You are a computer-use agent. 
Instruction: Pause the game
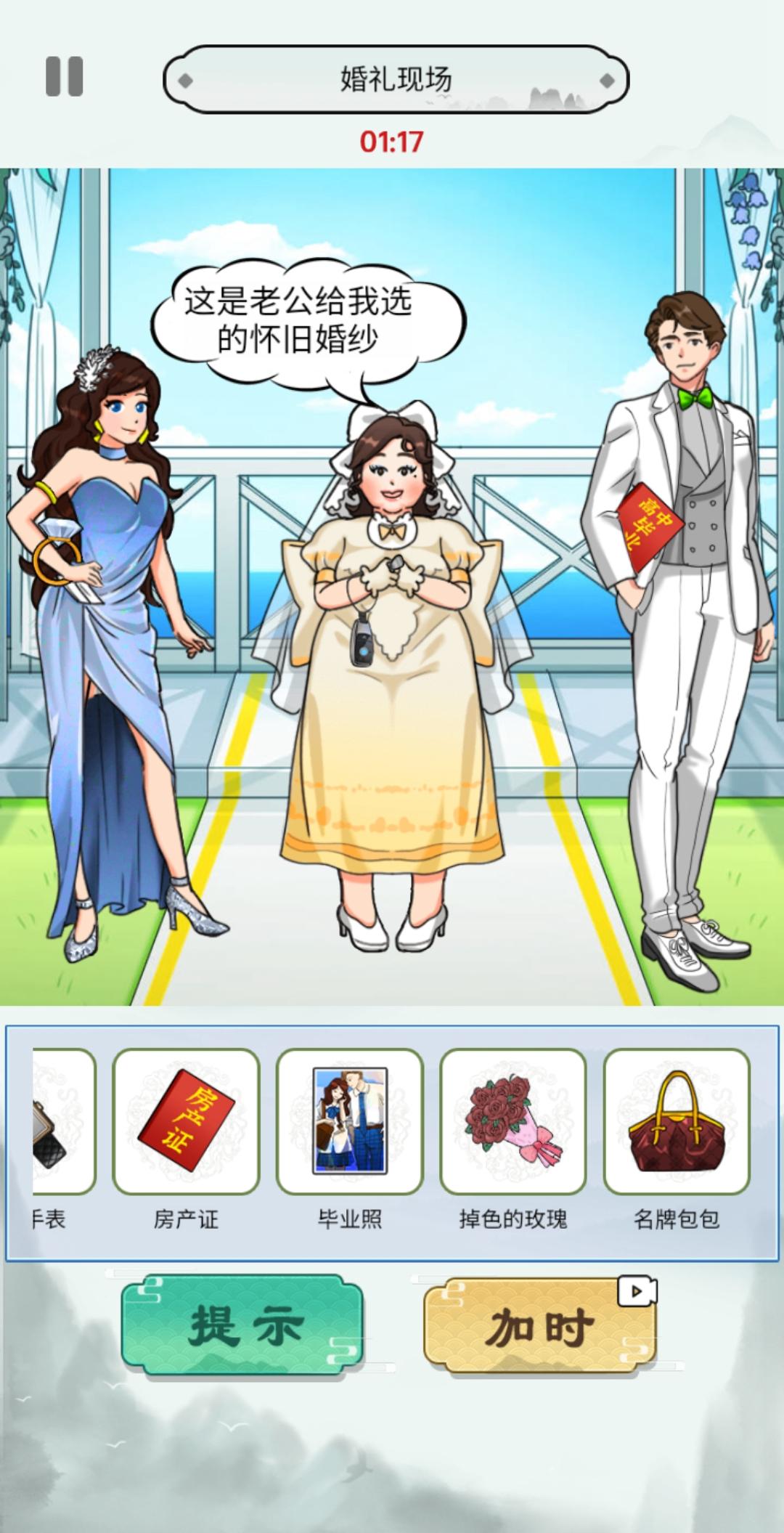(64, 76)
